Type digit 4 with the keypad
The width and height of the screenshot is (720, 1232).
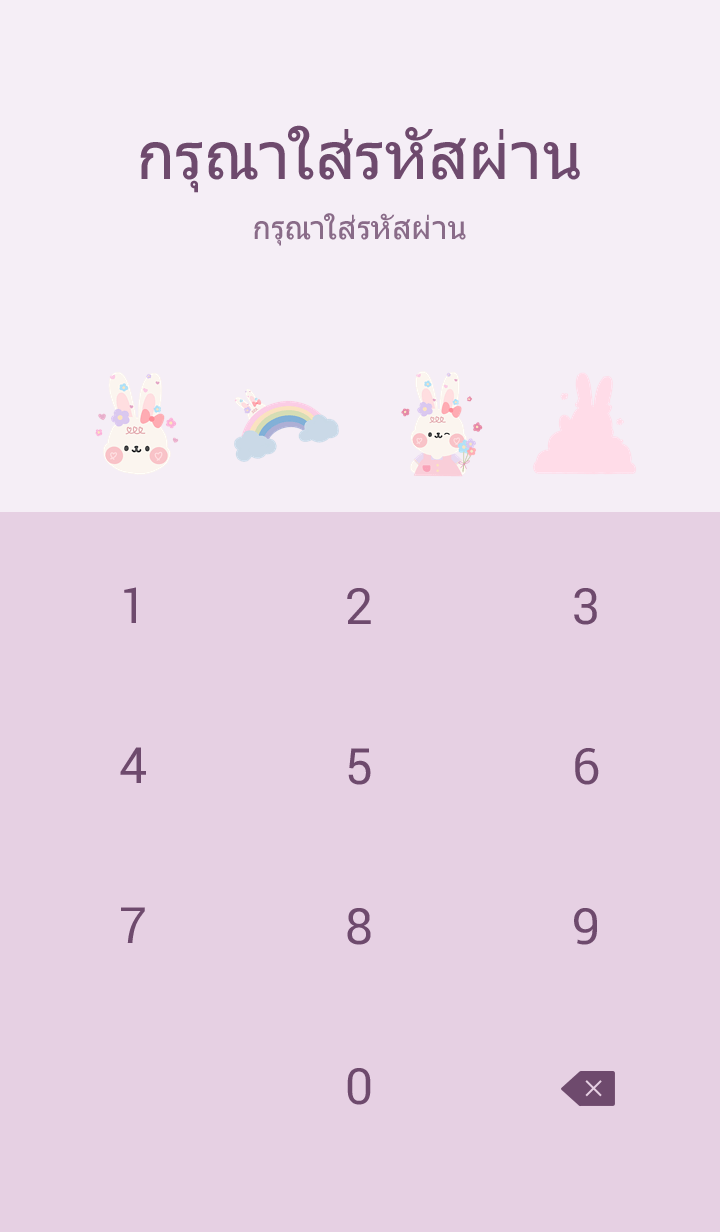click(132, 767)
